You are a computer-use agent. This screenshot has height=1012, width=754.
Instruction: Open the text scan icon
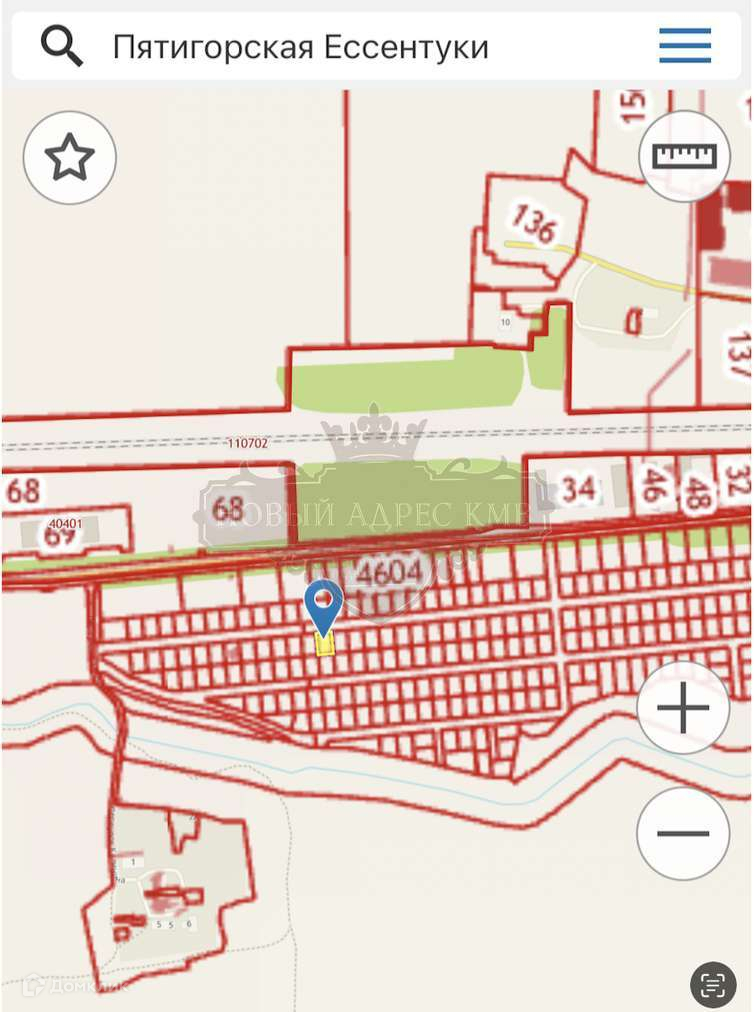[x=713, y=985]
